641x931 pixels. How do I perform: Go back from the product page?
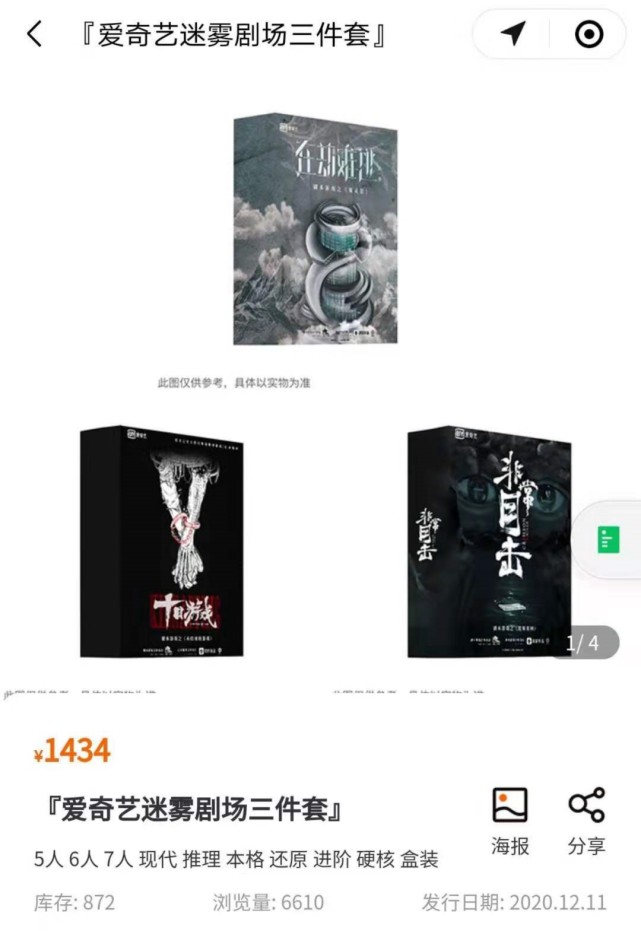(x=34, y=35)
